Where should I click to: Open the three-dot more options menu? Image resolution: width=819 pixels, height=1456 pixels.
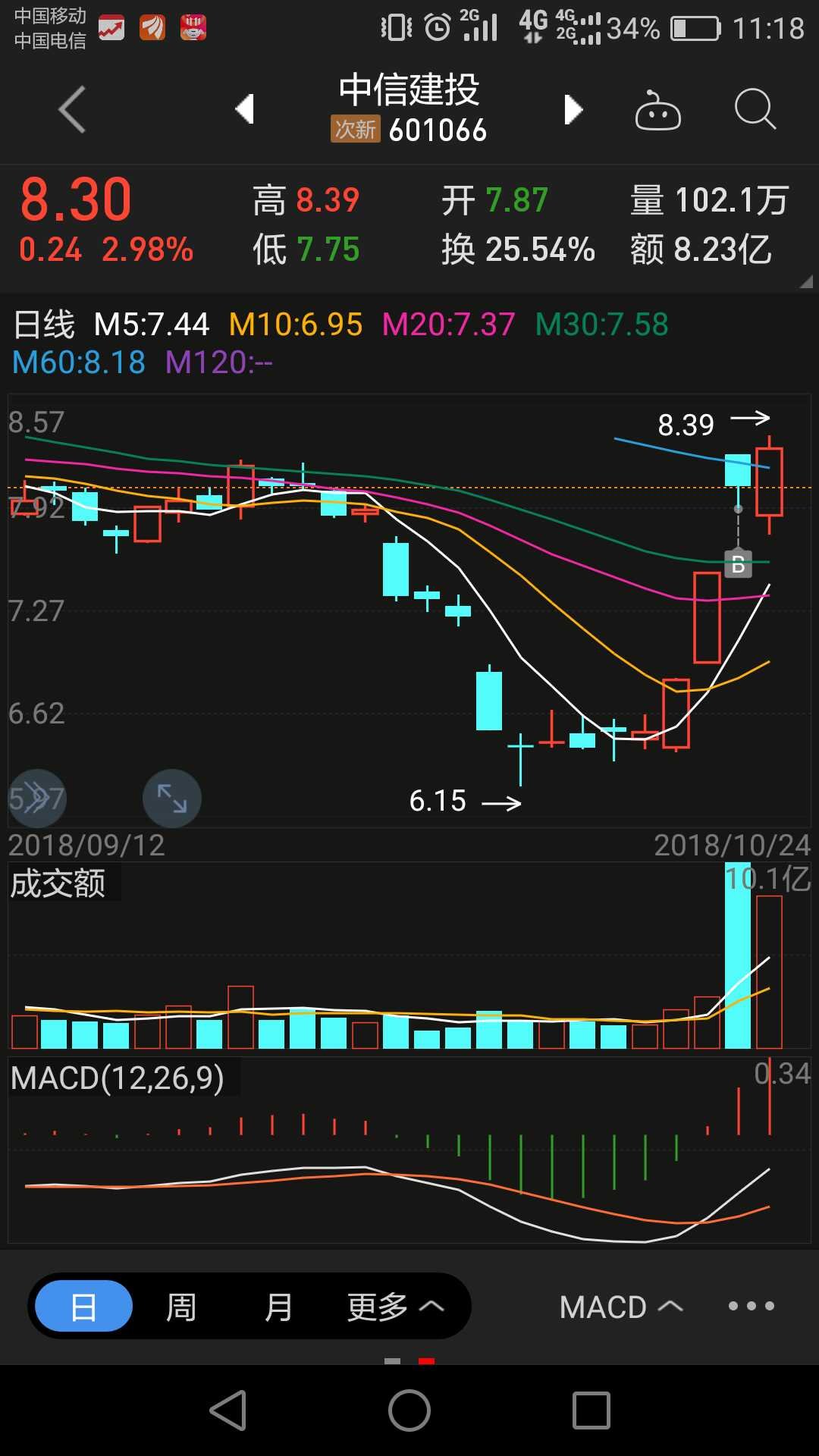[x=751, y=1306]
